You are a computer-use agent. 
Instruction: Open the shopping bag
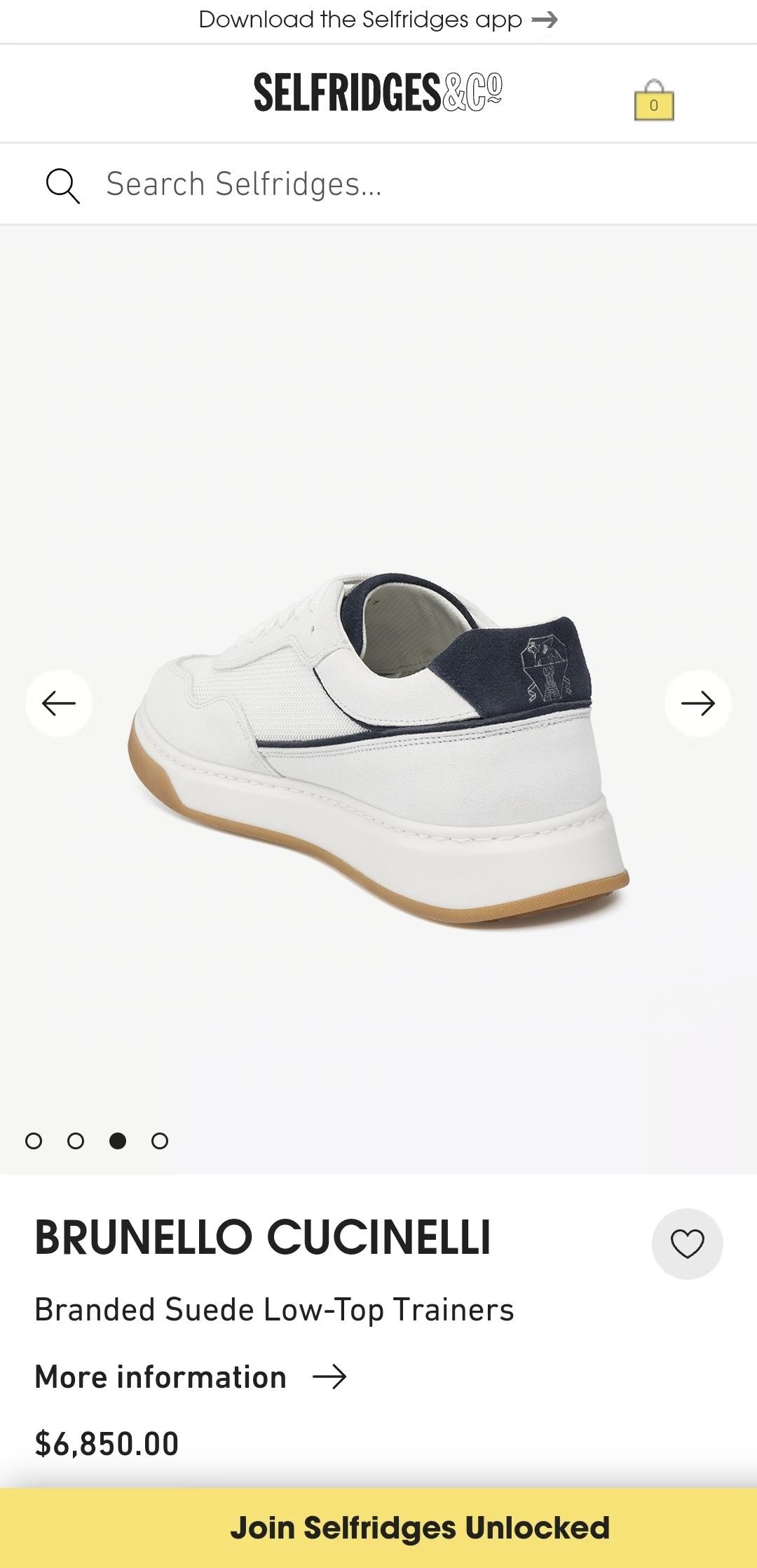tap(653, 101)
